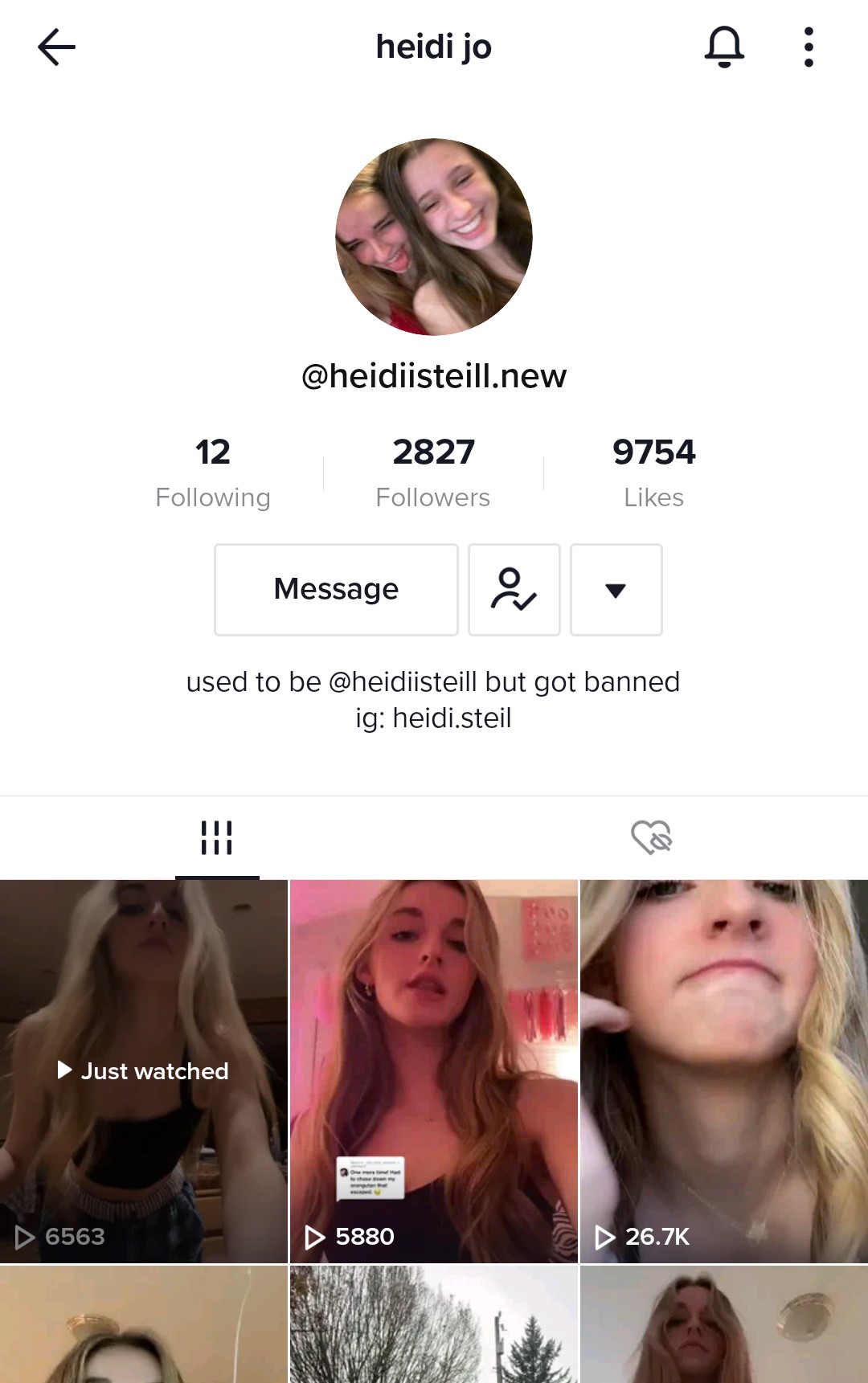Open the video with 5880 views
Screen dimensions: 868x1383
pos(434,1070)
